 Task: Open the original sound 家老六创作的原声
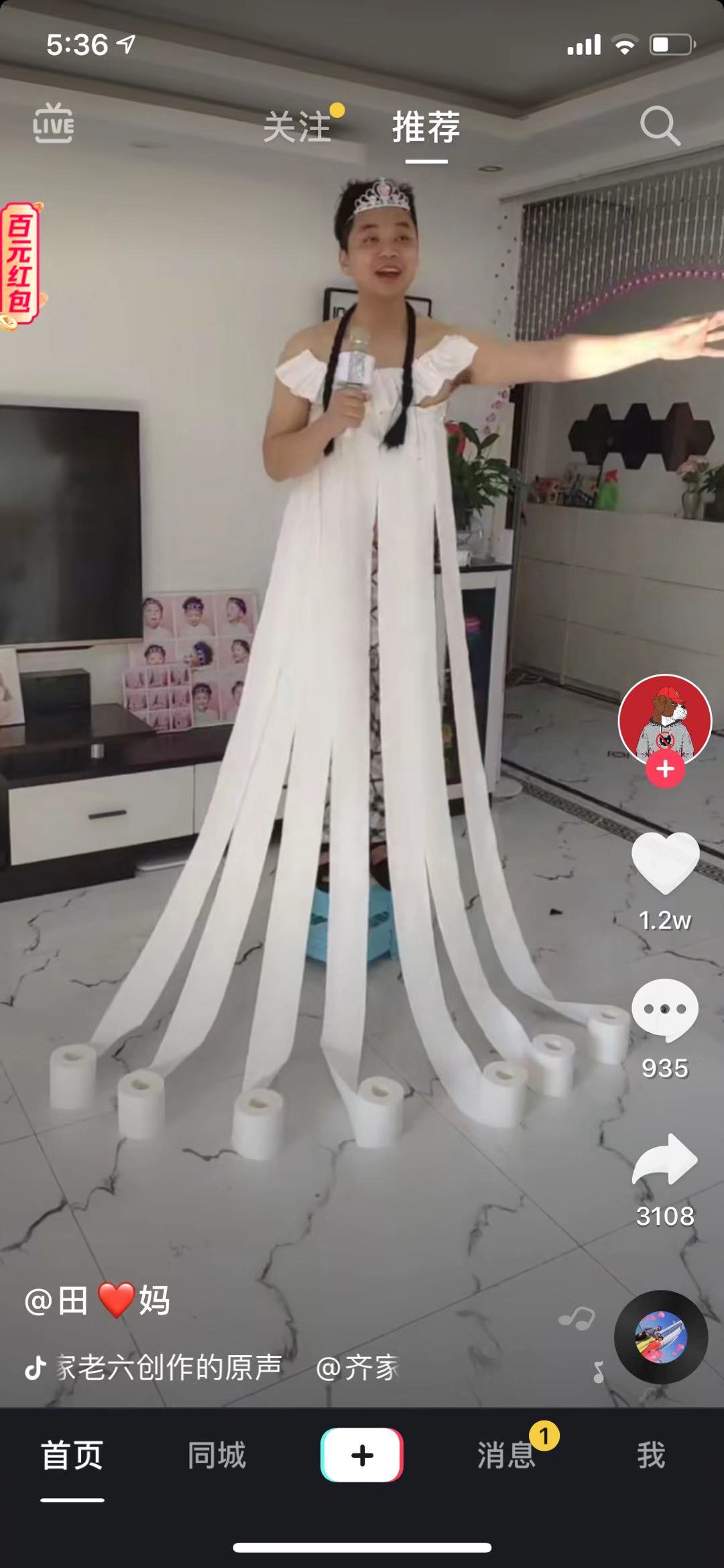point(168,1368)
